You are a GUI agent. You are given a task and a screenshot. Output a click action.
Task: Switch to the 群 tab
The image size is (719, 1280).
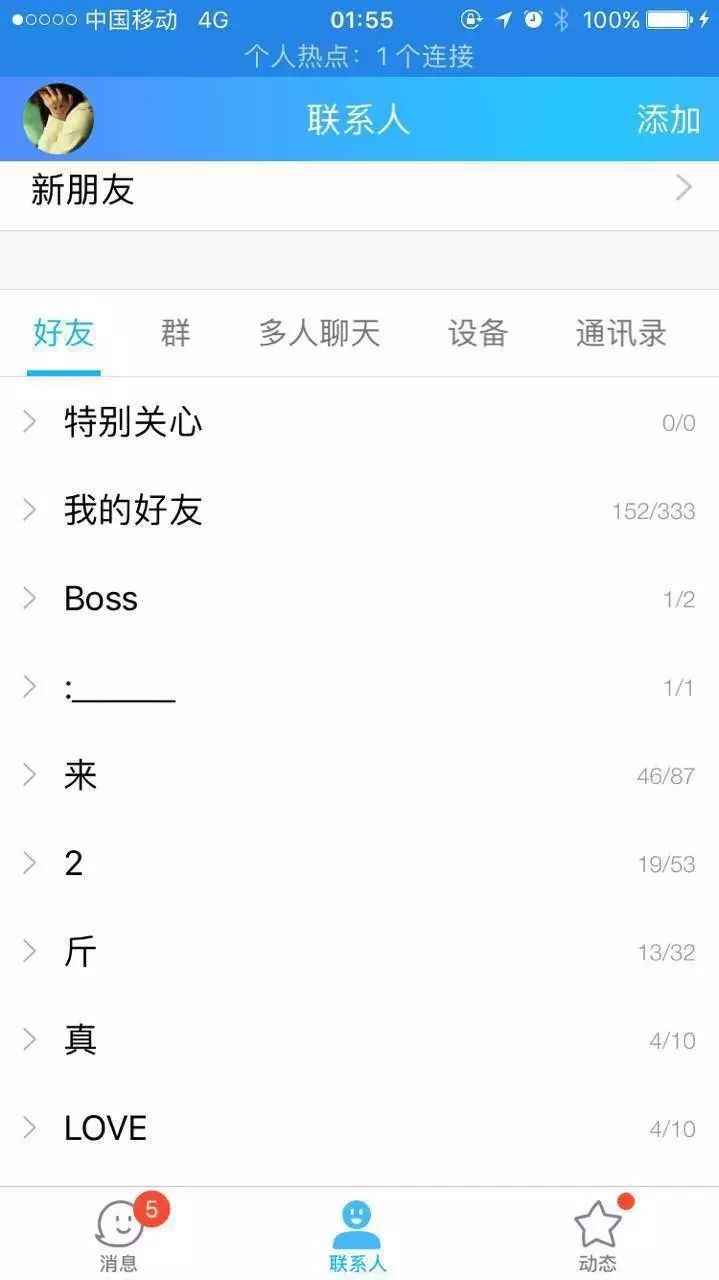click(175, 333)
